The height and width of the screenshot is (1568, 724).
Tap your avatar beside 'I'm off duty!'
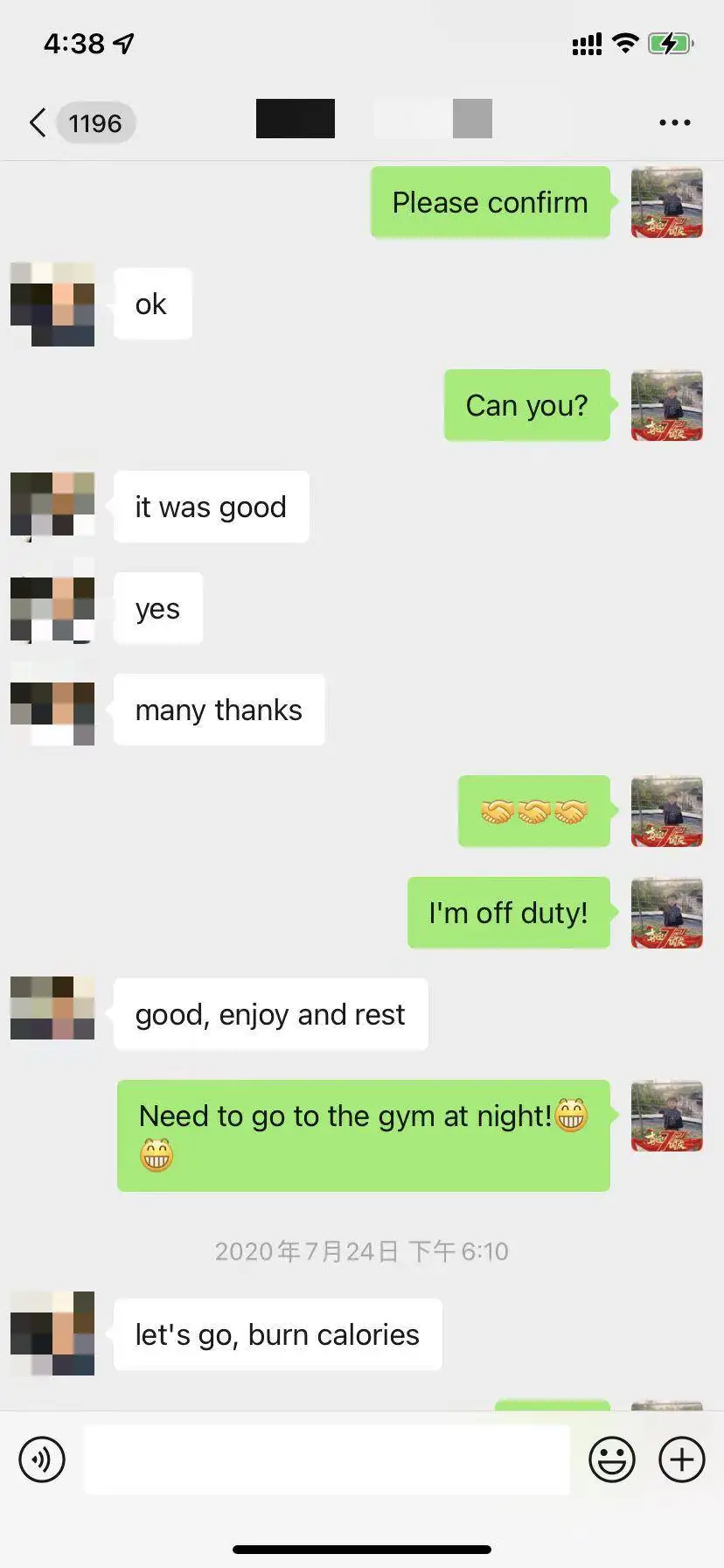tap(667, 913)
